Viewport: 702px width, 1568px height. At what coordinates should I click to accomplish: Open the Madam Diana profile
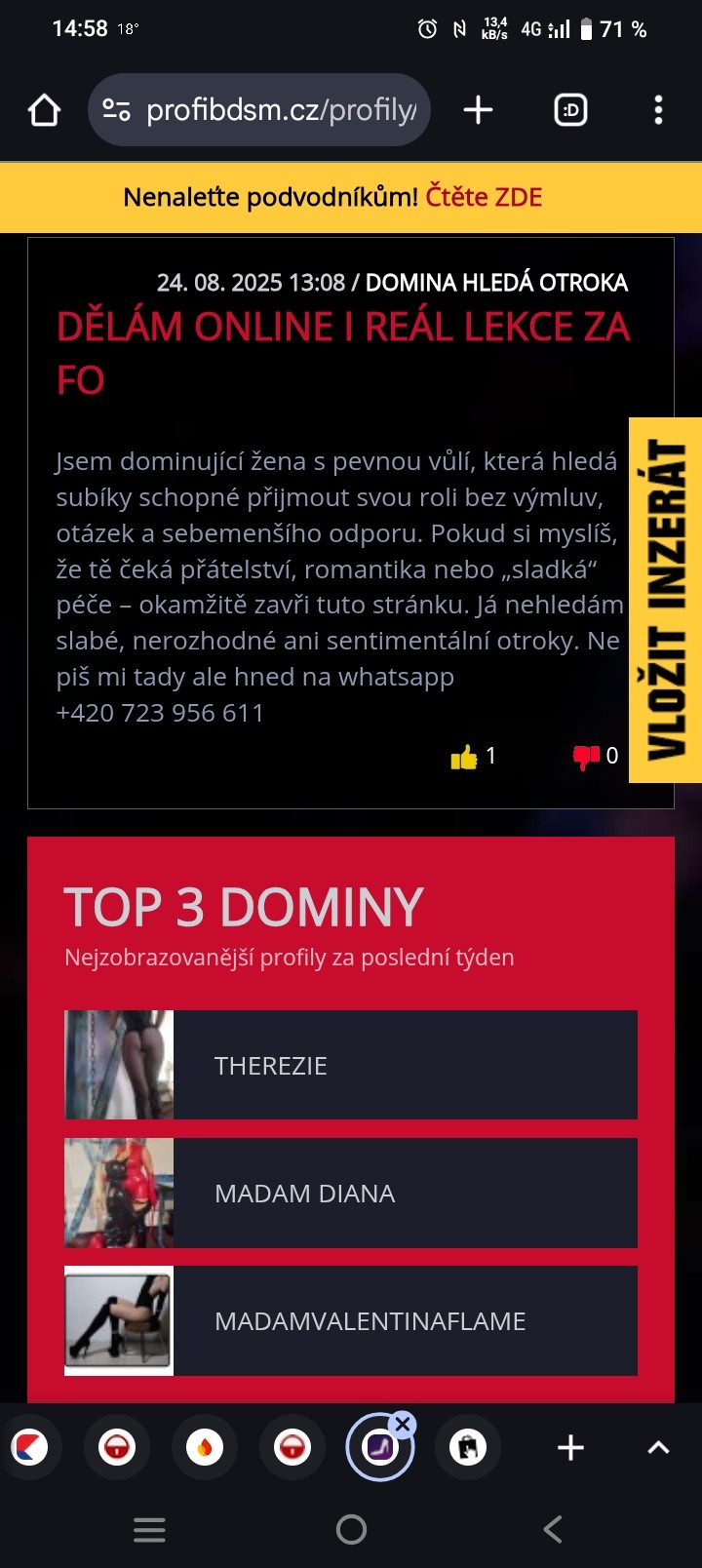(351, 1193)
